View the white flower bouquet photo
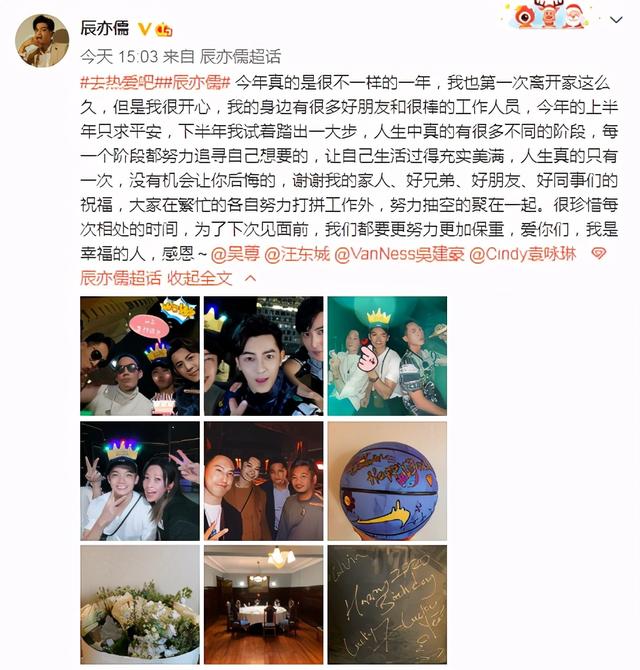The width and height of the screenshot is (640, 670). coord(139,603)
